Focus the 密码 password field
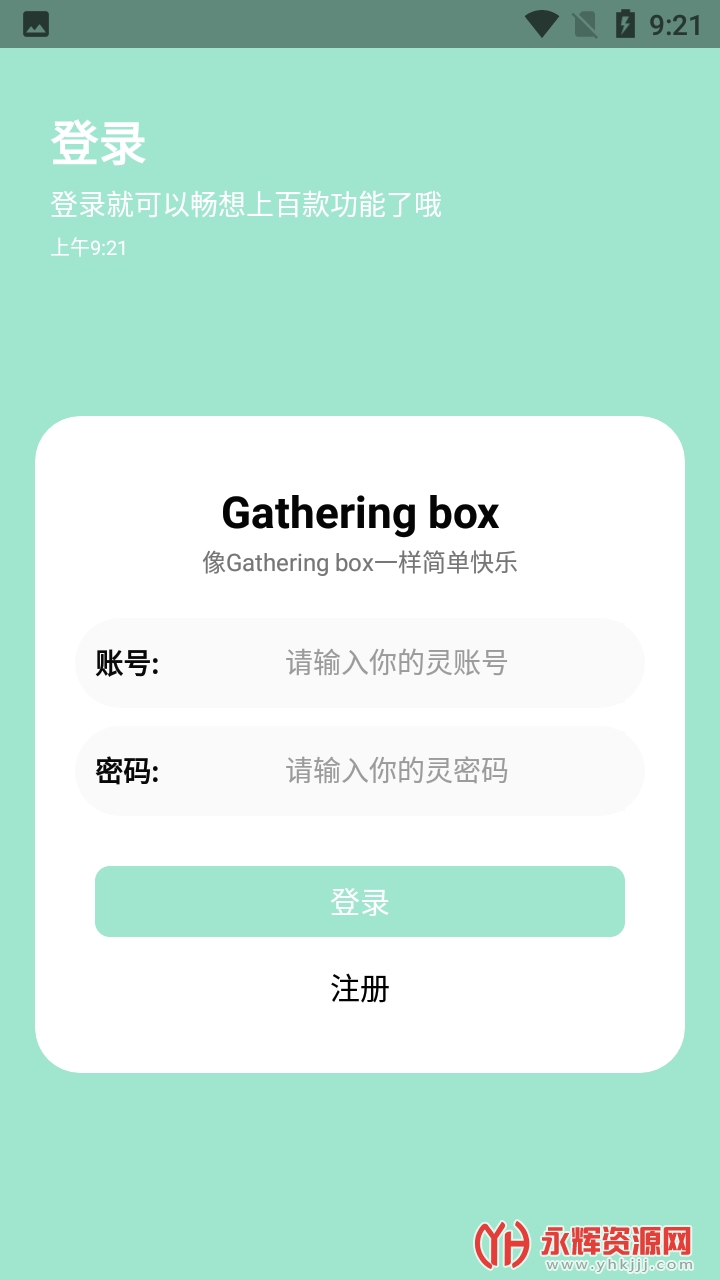Viewport: 720px width, 1280px height. (x=397, y=771)
